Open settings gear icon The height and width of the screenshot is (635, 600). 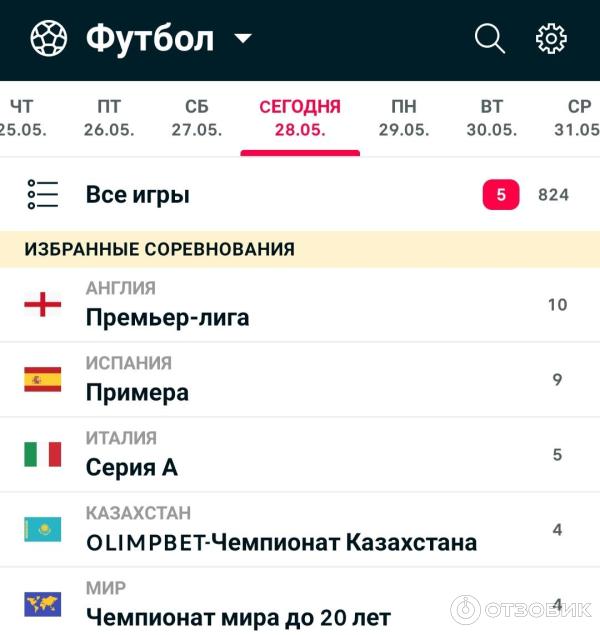[x=551, y=39]
